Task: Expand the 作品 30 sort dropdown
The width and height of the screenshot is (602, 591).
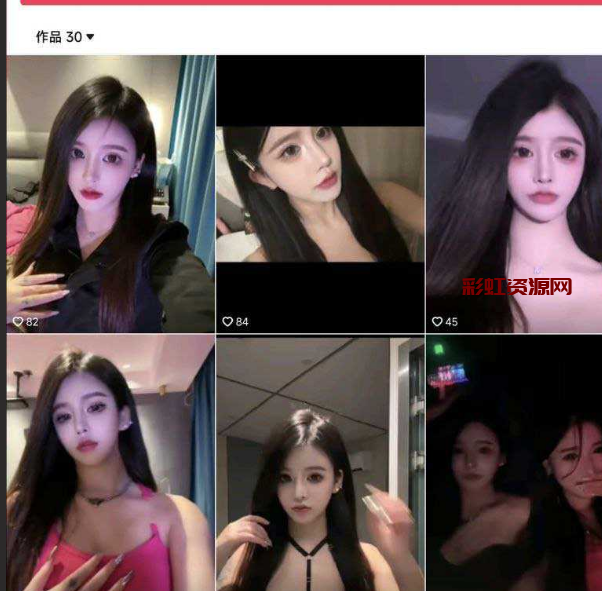Action: pos(66,37)
